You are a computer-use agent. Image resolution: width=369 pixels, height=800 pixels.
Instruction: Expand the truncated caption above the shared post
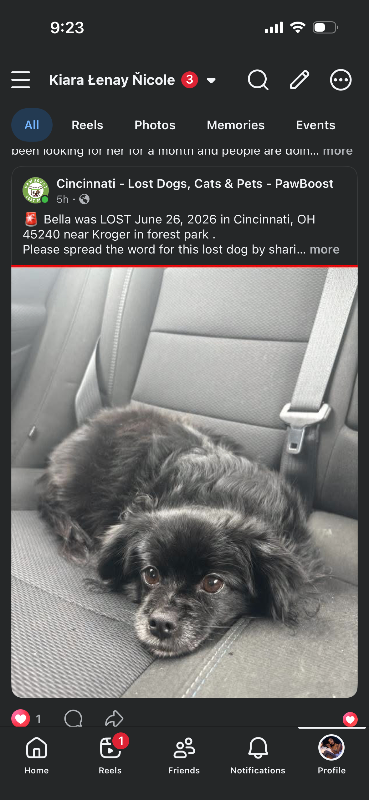pyautogui.click(x=337, y=151)
